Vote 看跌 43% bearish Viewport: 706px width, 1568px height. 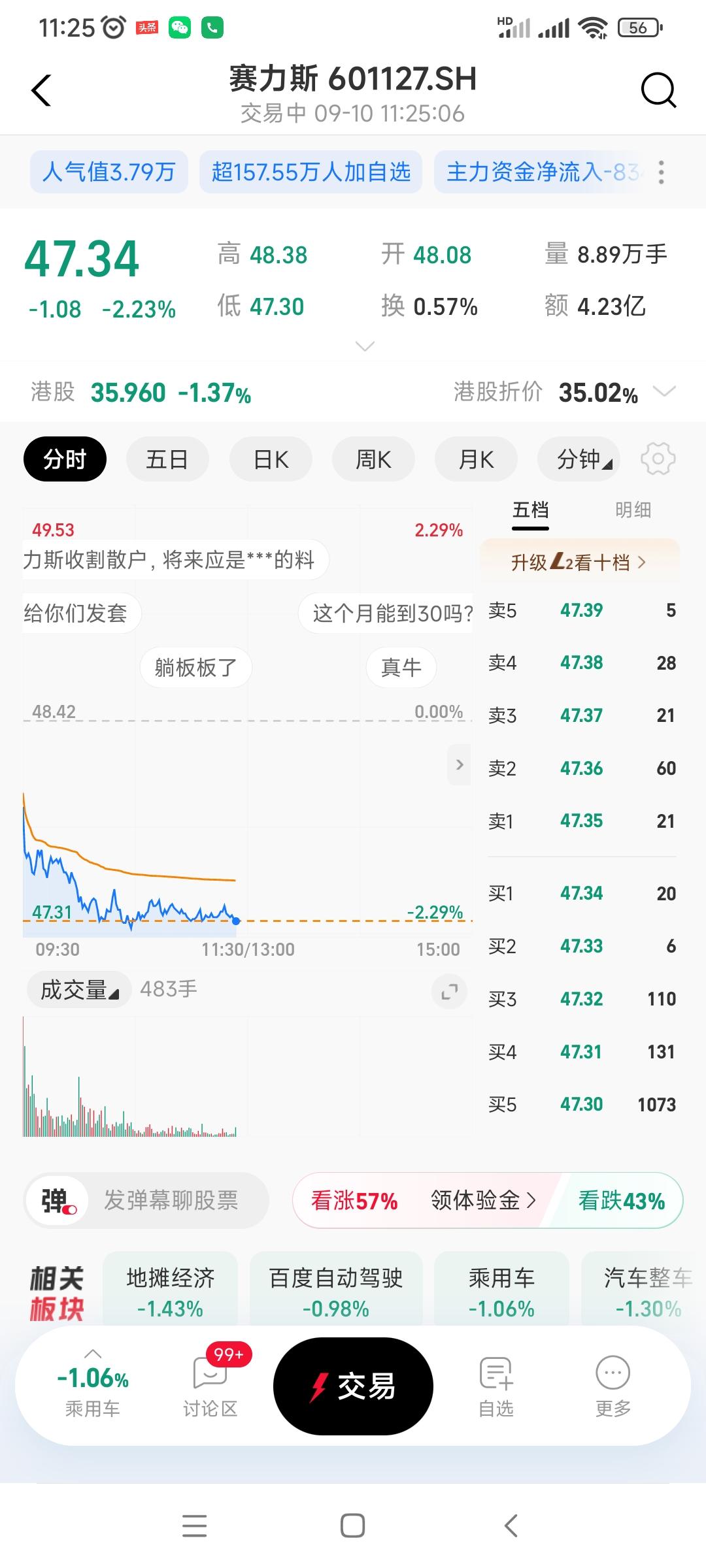pos(622,1201)
